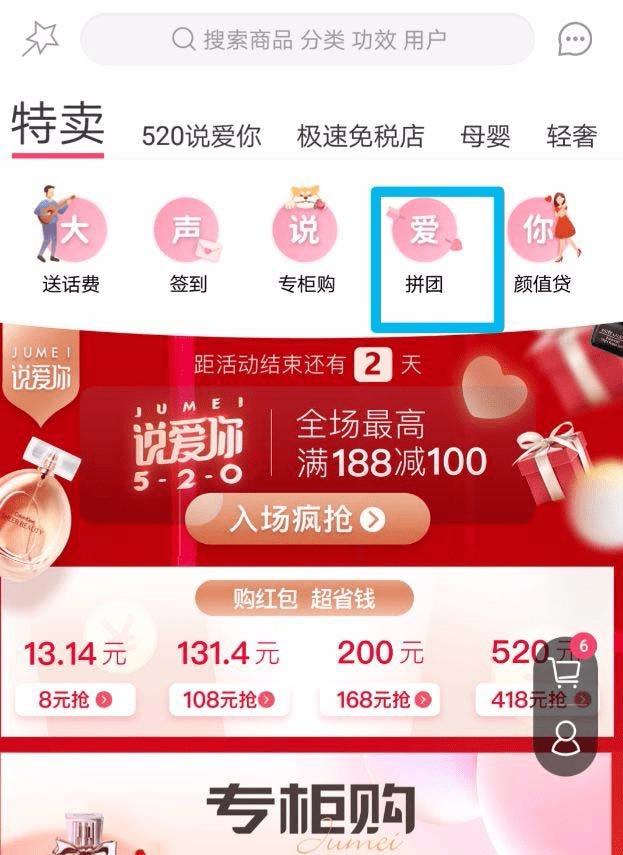Open the shopping cart
The width and height of the screenshot is (623, 855).
tap(567, 670)
